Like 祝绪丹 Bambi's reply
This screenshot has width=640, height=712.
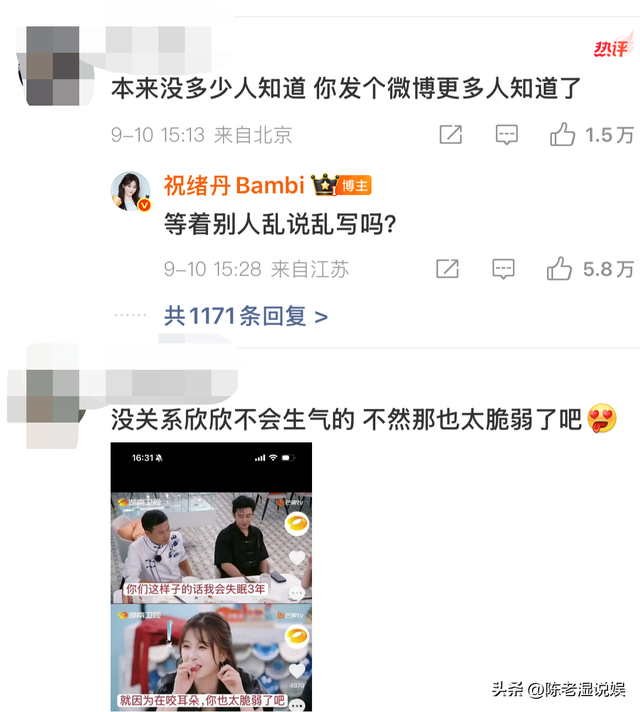(559, 268)
